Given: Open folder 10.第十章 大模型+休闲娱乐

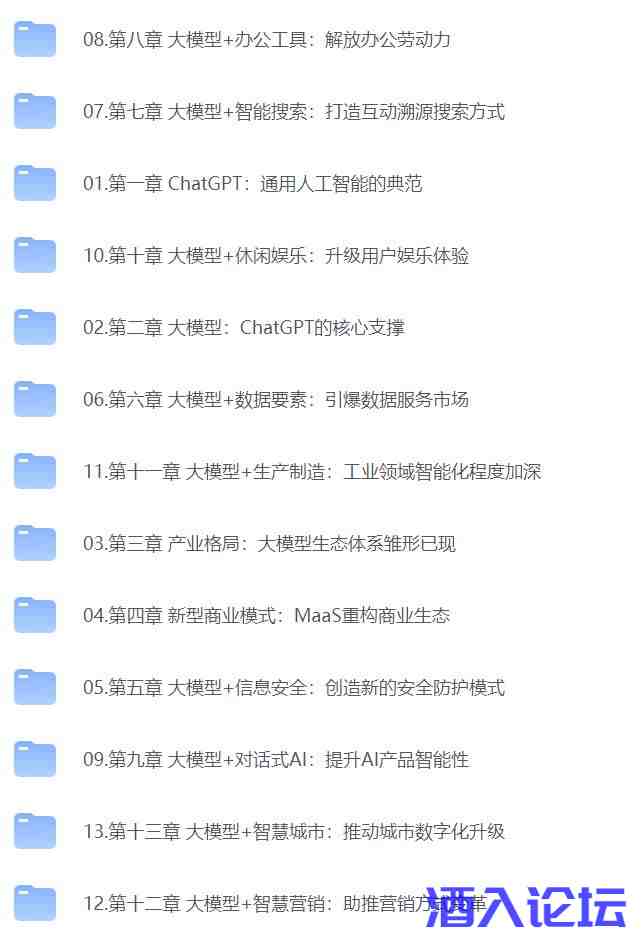Looking at the screenshot, I should (x=275, y=256).
